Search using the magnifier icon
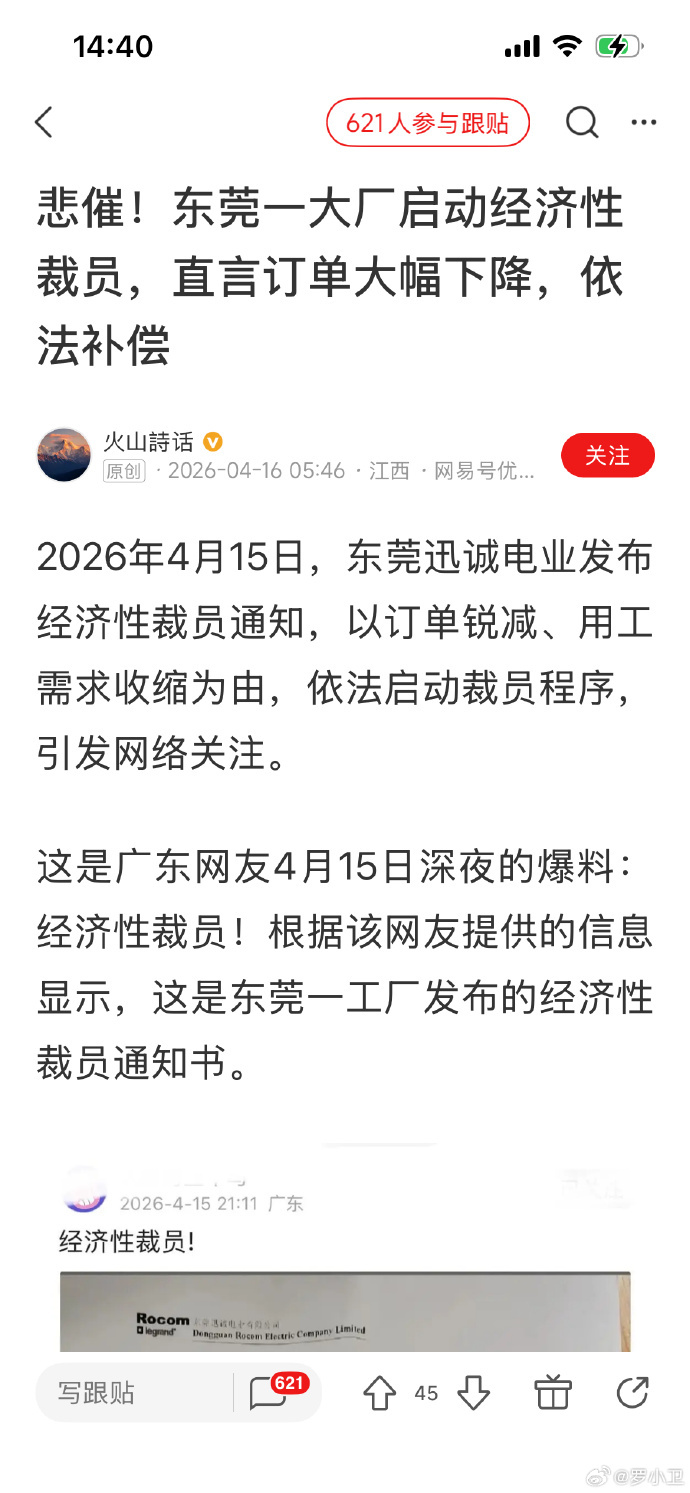Screen dimensions: 690x1493 [x=581, y=123]
